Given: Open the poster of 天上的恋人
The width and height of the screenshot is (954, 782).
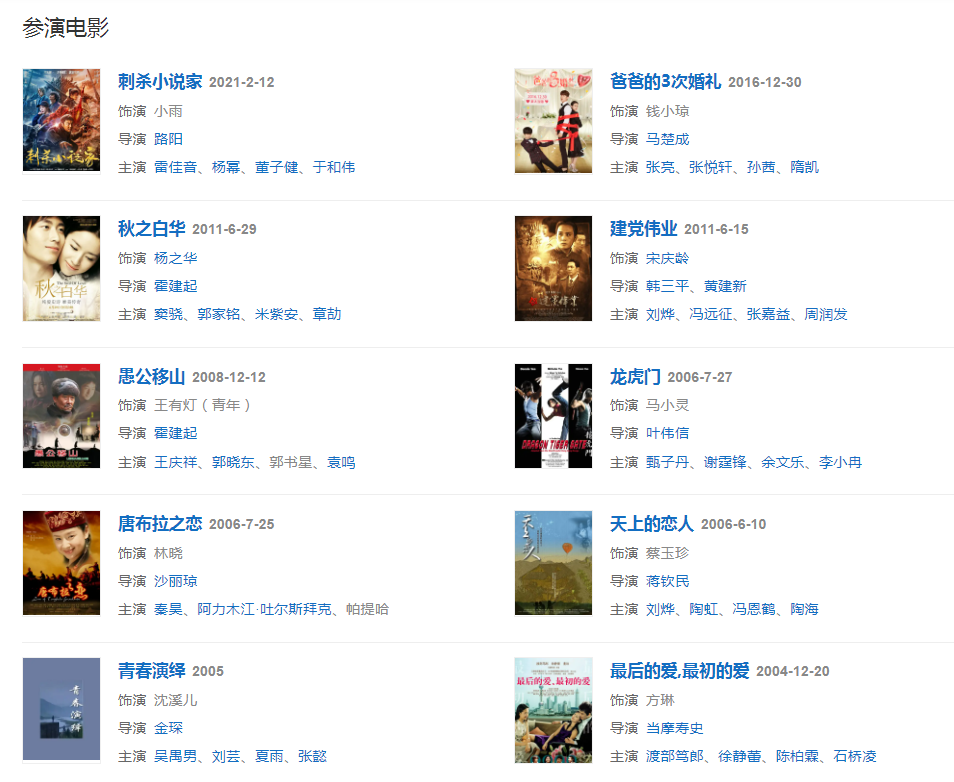Looking at the screenshot, I should pos(553,563).
